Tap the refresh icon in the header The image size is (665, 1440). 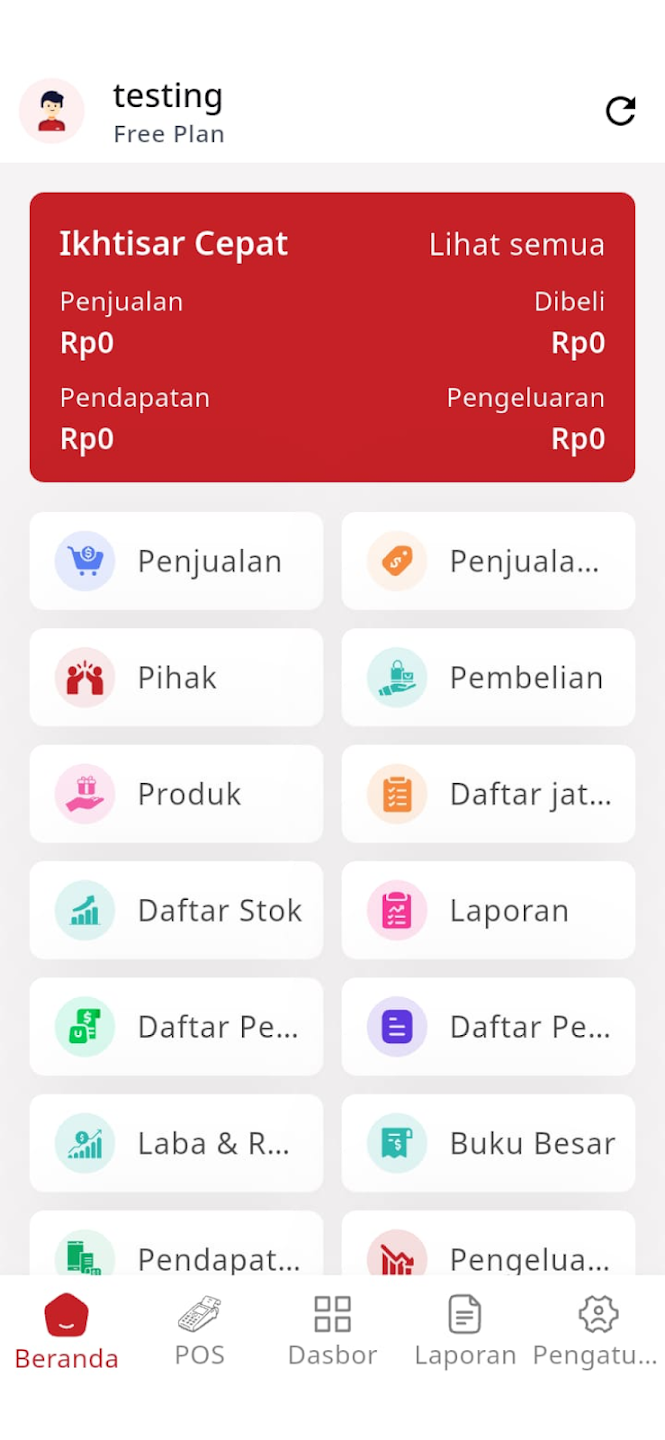tap(620, 111)
